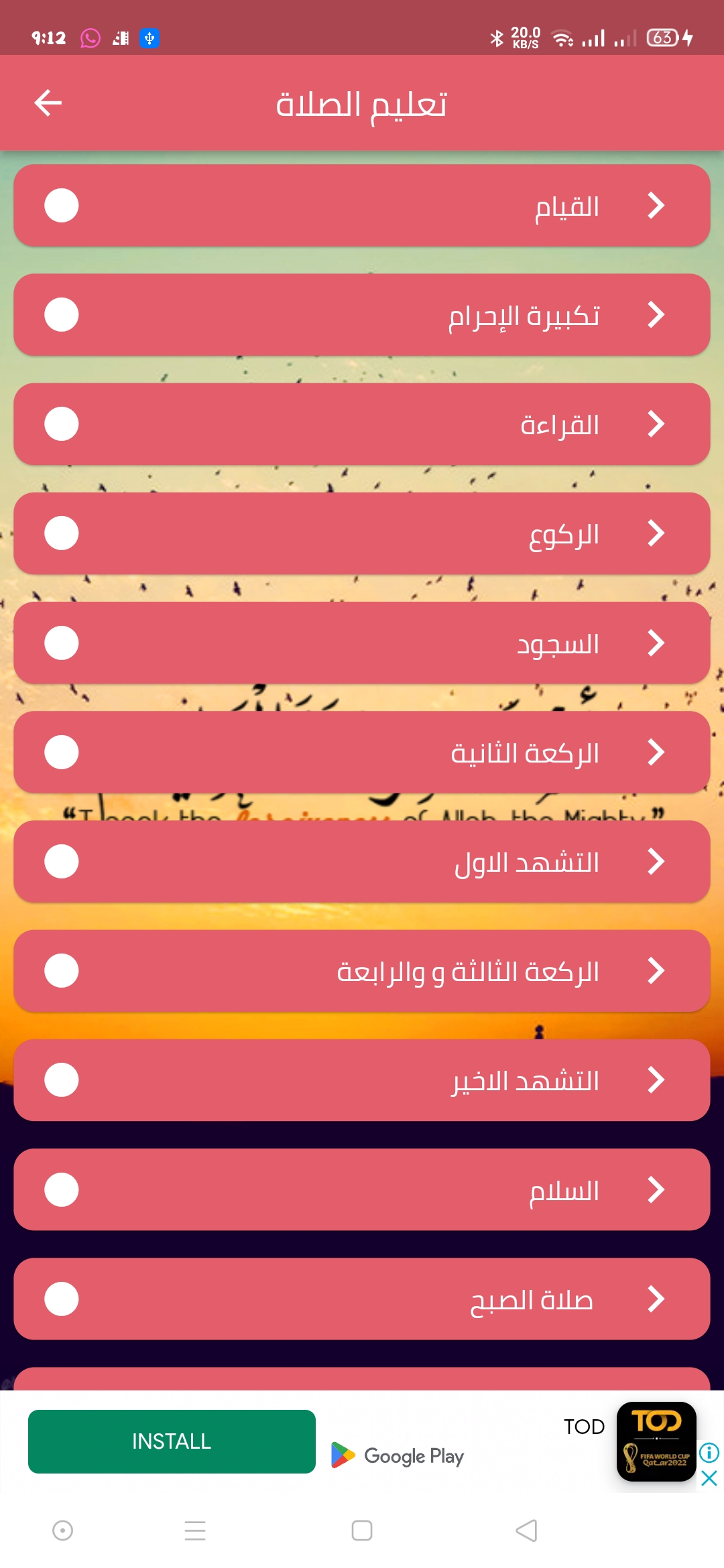View the السجود lesson
Image resolution: width=724 pixels, height=1568 pixels.
362,643
